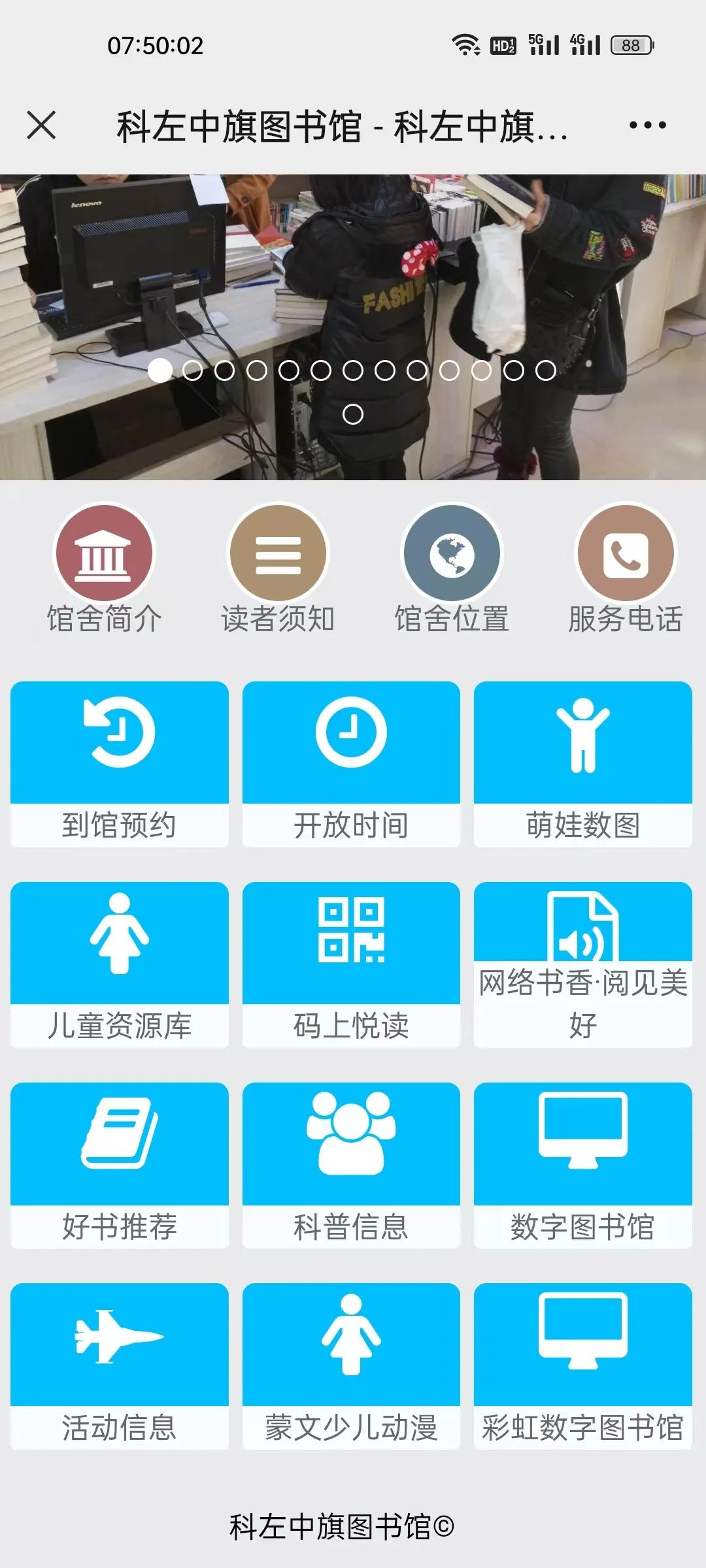View 好书推荐 book recommendations

[120, 1164]
